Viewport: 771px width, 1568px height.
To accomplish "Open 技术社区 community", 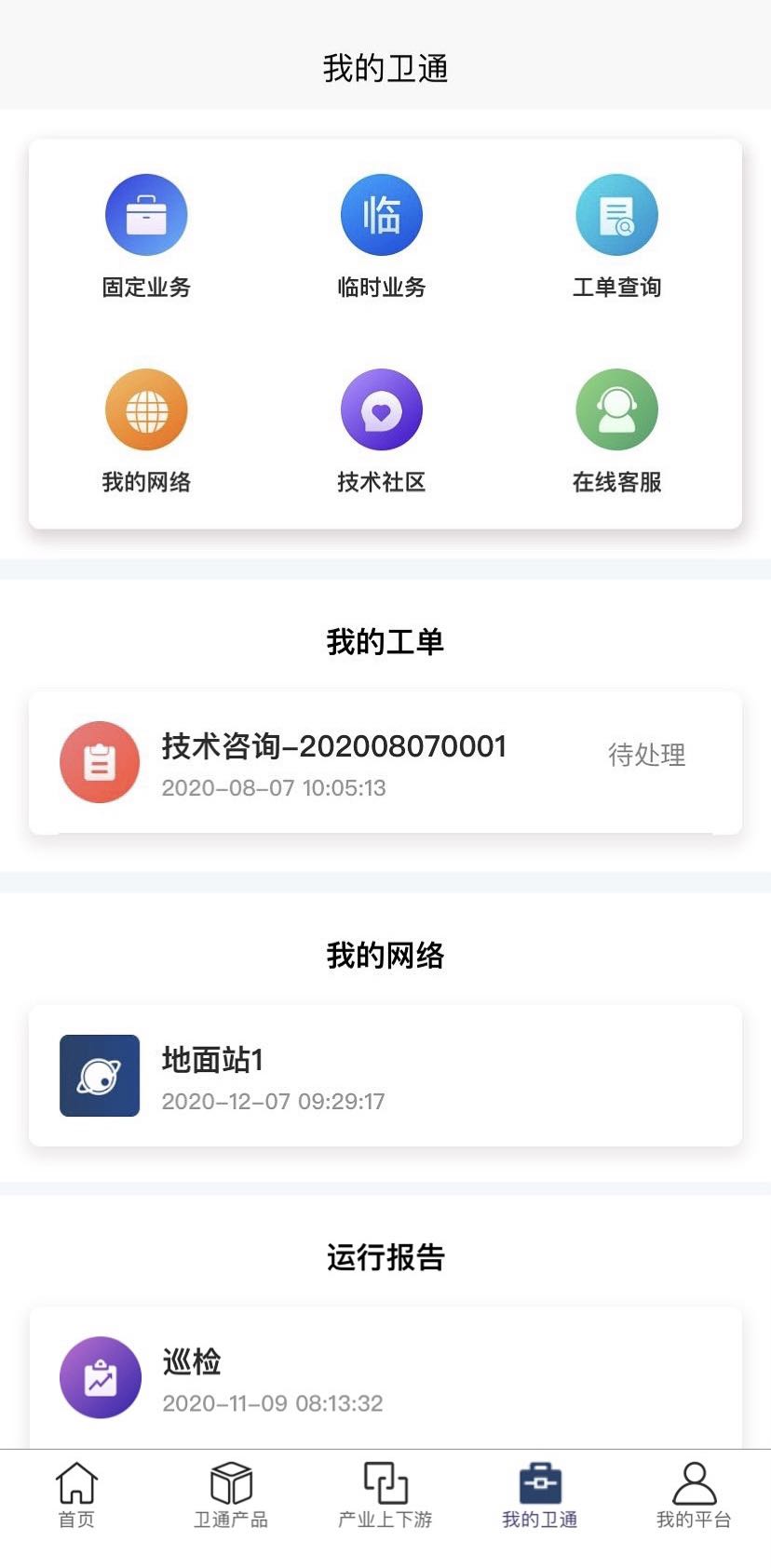I will pyautogui.click(x=382, y=432).
